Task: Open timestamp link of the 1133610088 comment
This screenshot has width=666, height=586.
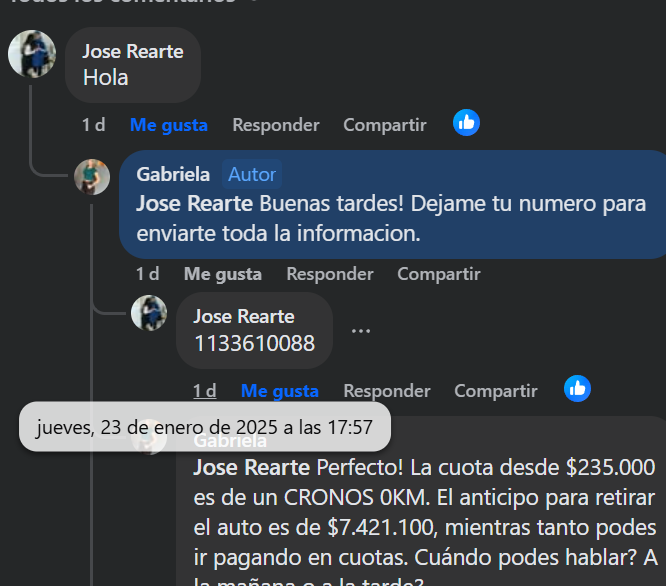Action: (x=204, y=391)
